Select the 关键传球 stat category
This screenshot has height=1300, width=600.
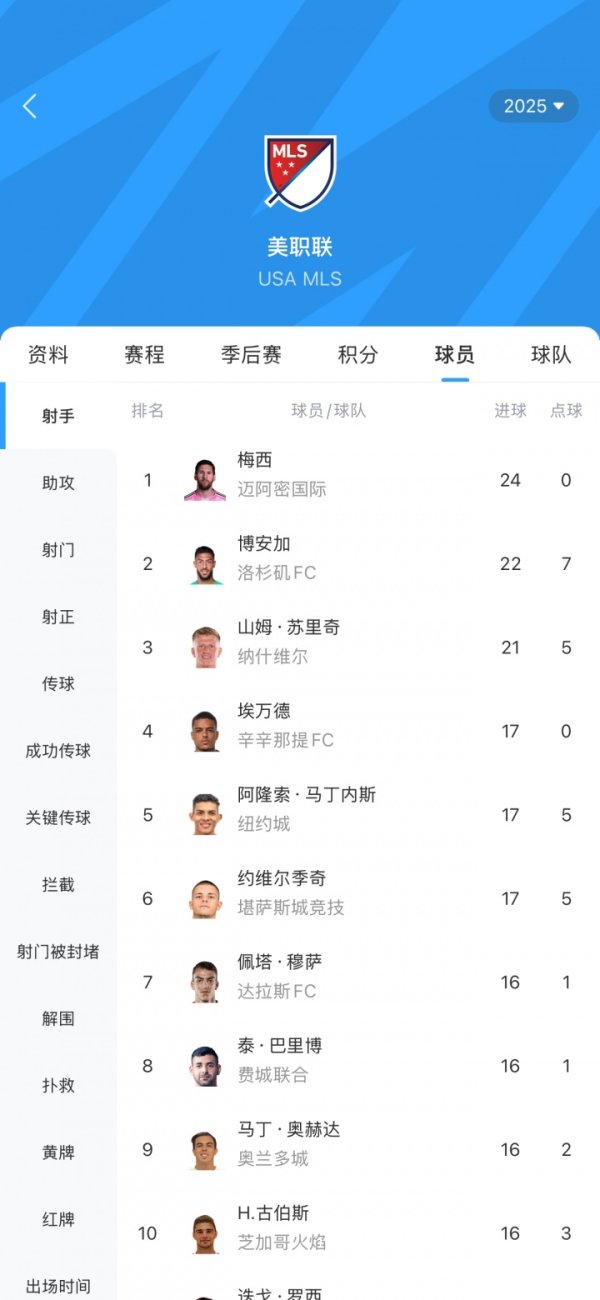click(x=58, y=818)
